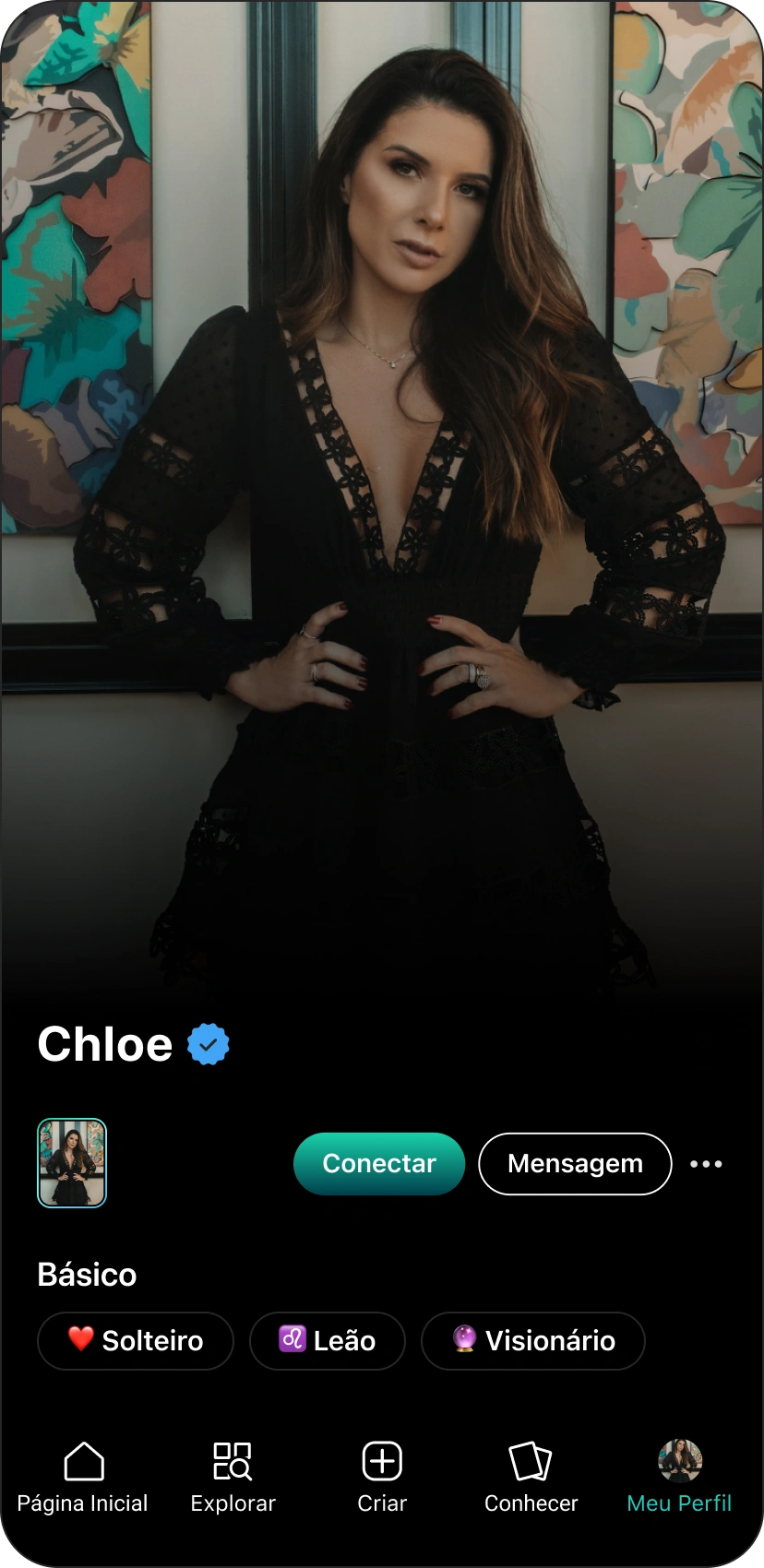Open the three-dot more options menu
Viewport: 764px width, 1568px height.
tap(706, 1164)
